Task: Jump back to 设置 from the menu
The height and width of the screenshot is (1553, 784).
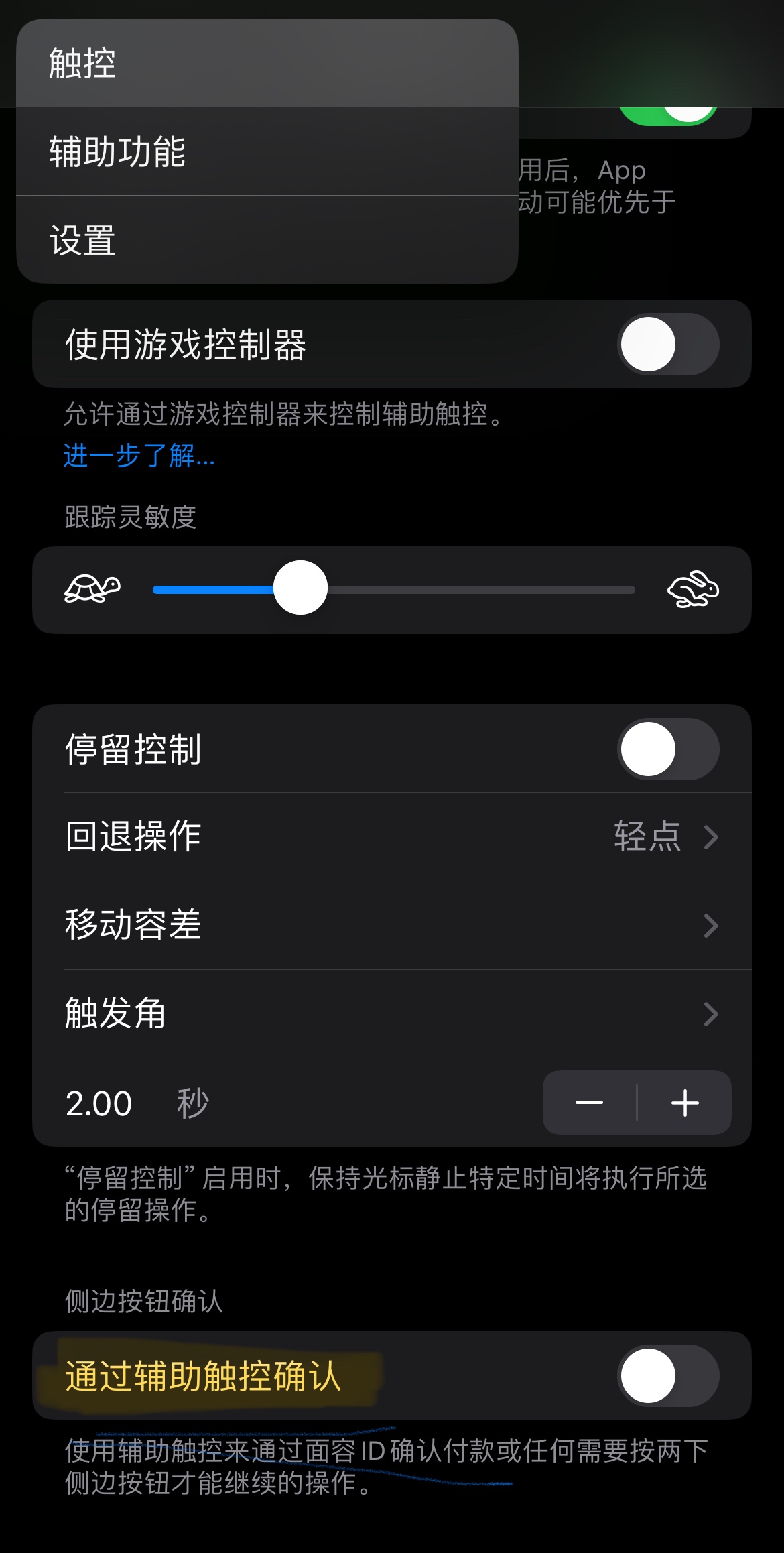Action: 267,240
